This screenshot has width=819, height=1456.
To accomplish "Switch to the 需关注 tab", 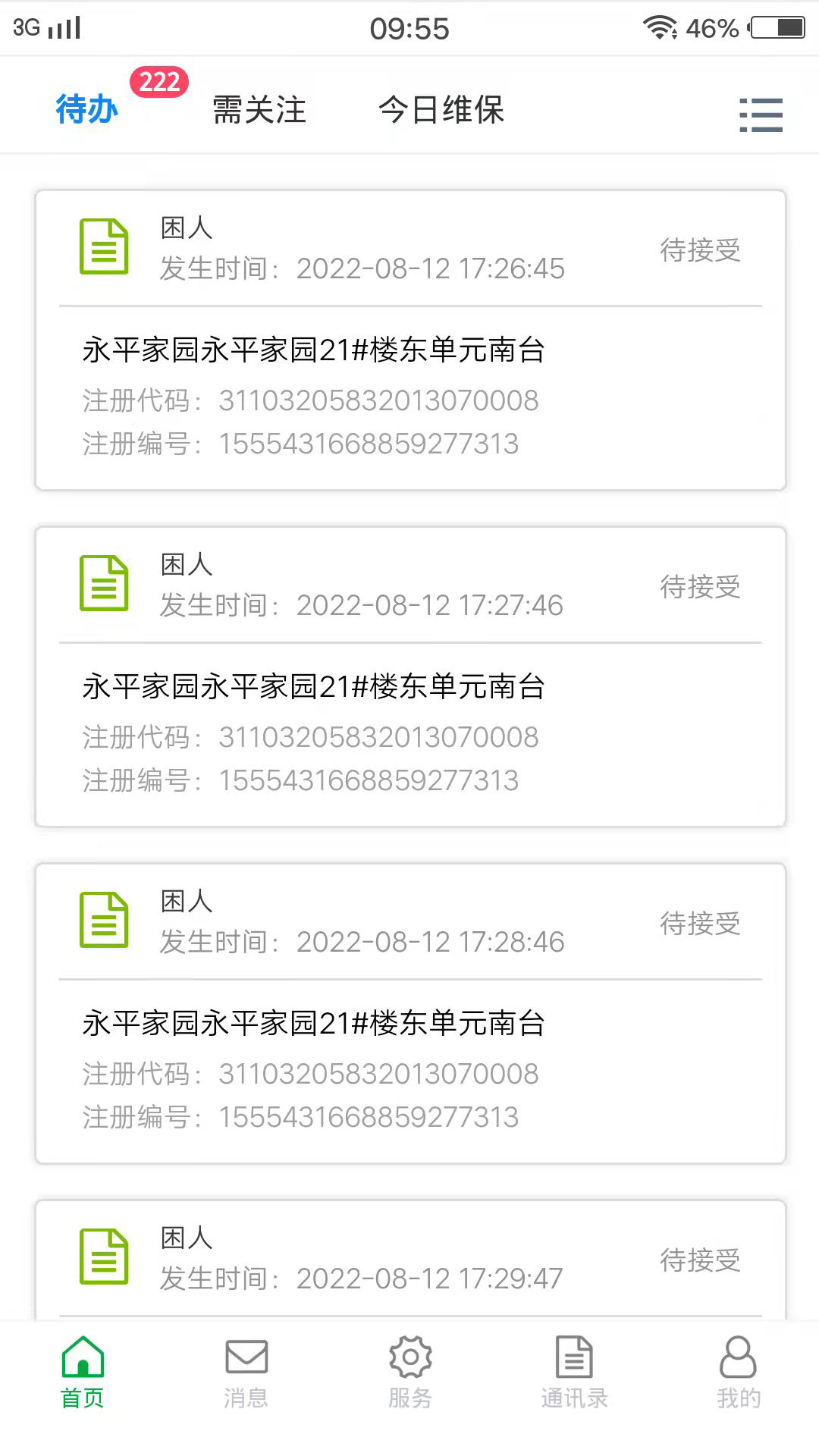I will pyautogui.click(x=259, y=110).
